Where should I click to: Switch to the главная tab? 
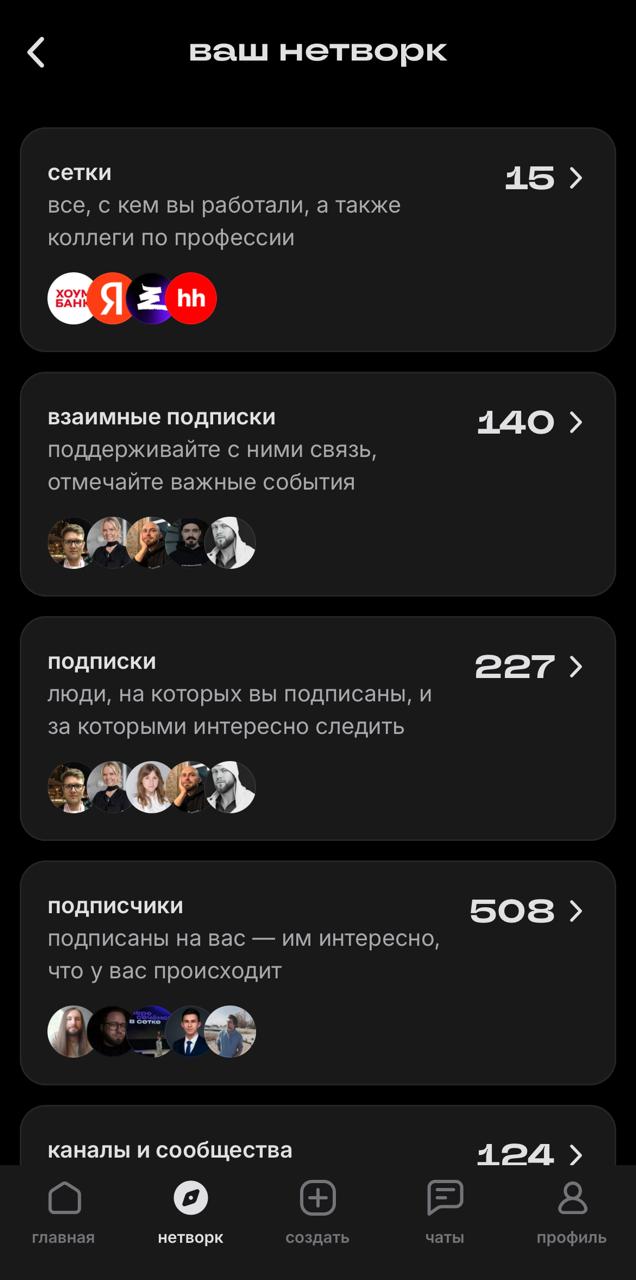point(64,1211)
